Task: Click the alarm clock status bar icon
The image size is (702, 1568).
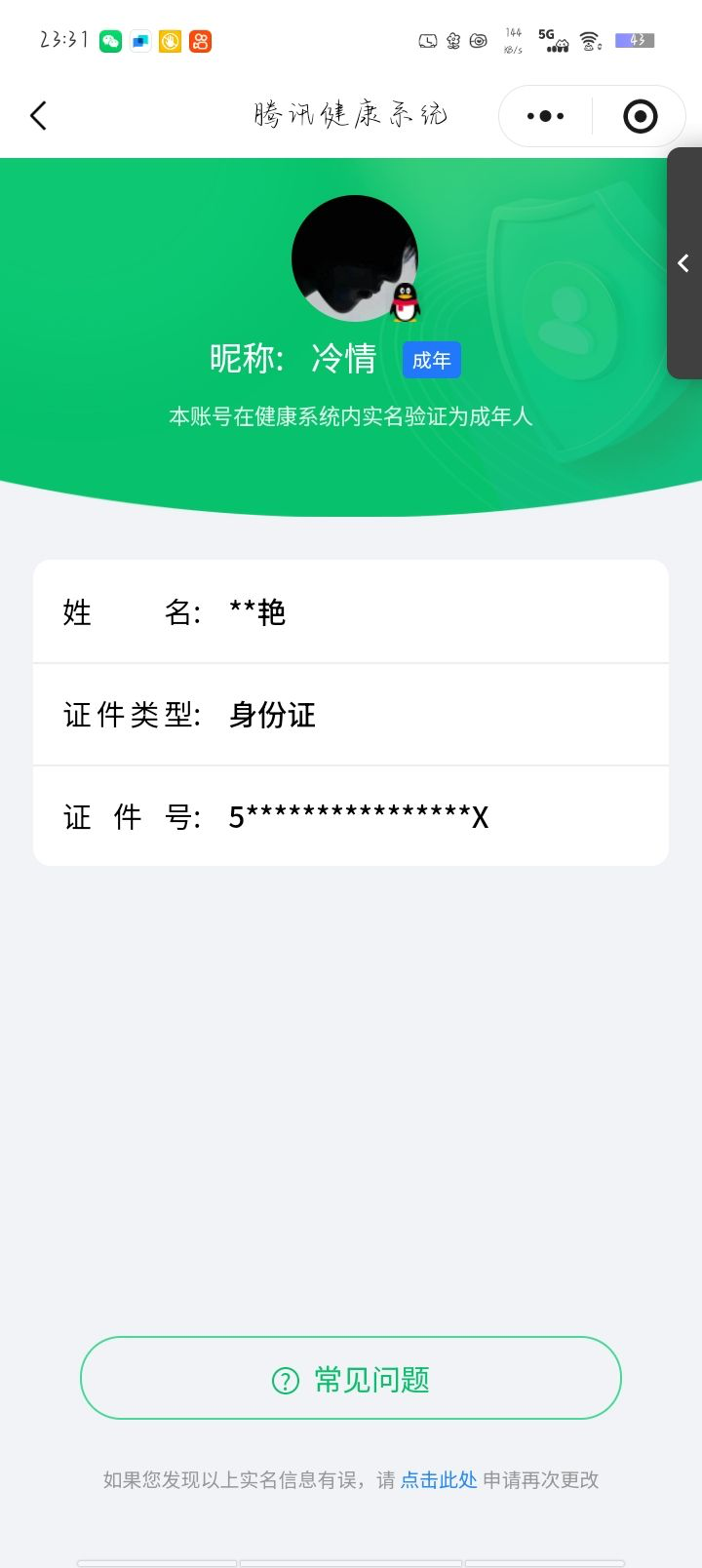Action: [x=427, y=40]
